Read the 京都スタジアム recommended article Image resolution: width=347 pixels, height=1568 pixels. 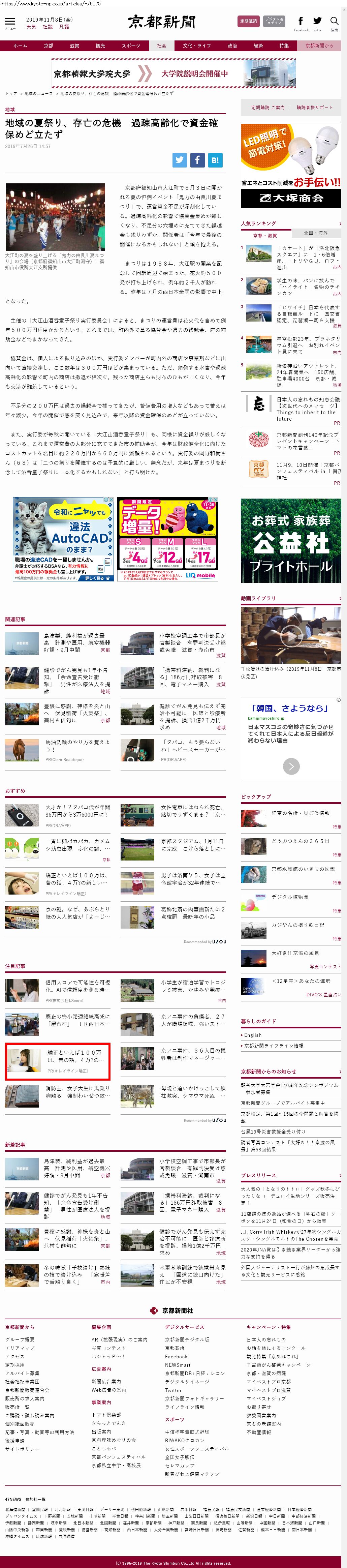(x=192, y=845)
